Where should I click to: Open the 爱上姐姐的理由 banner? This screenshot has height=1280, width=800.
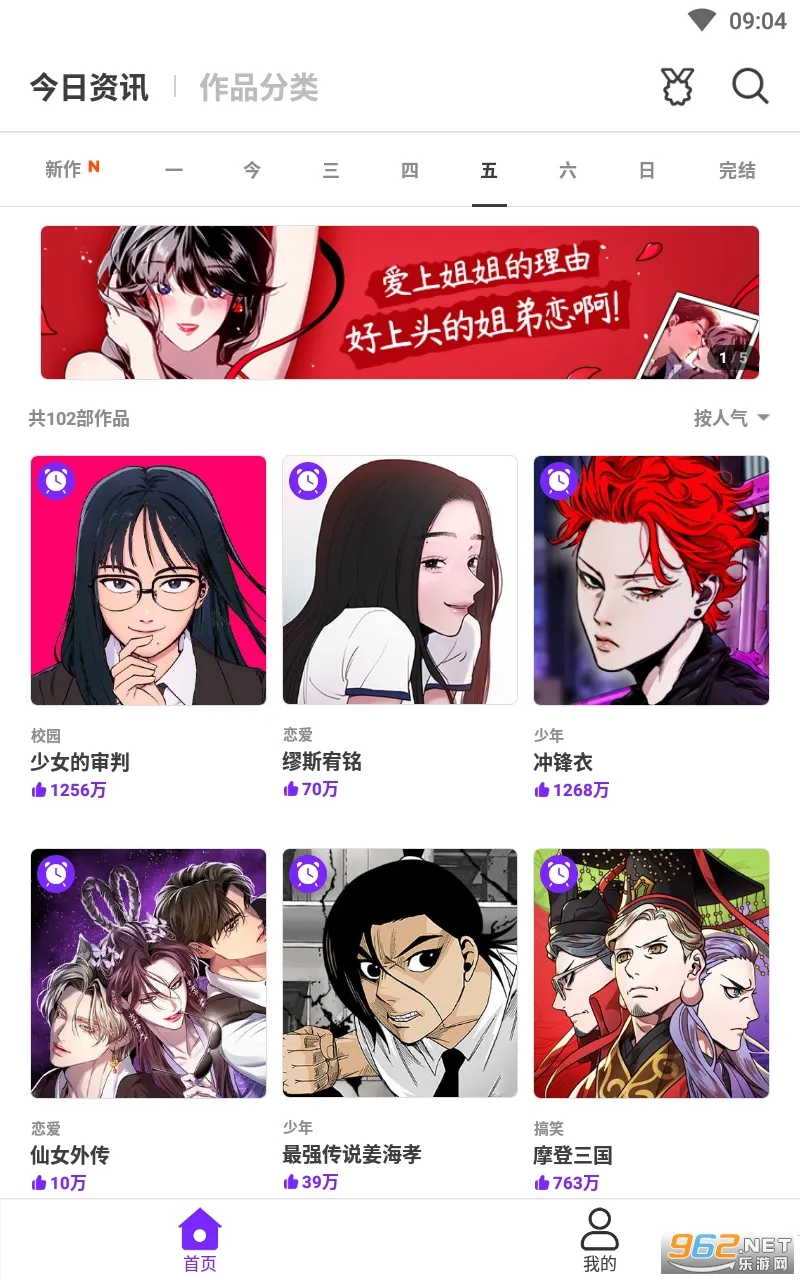click(400, 302)
